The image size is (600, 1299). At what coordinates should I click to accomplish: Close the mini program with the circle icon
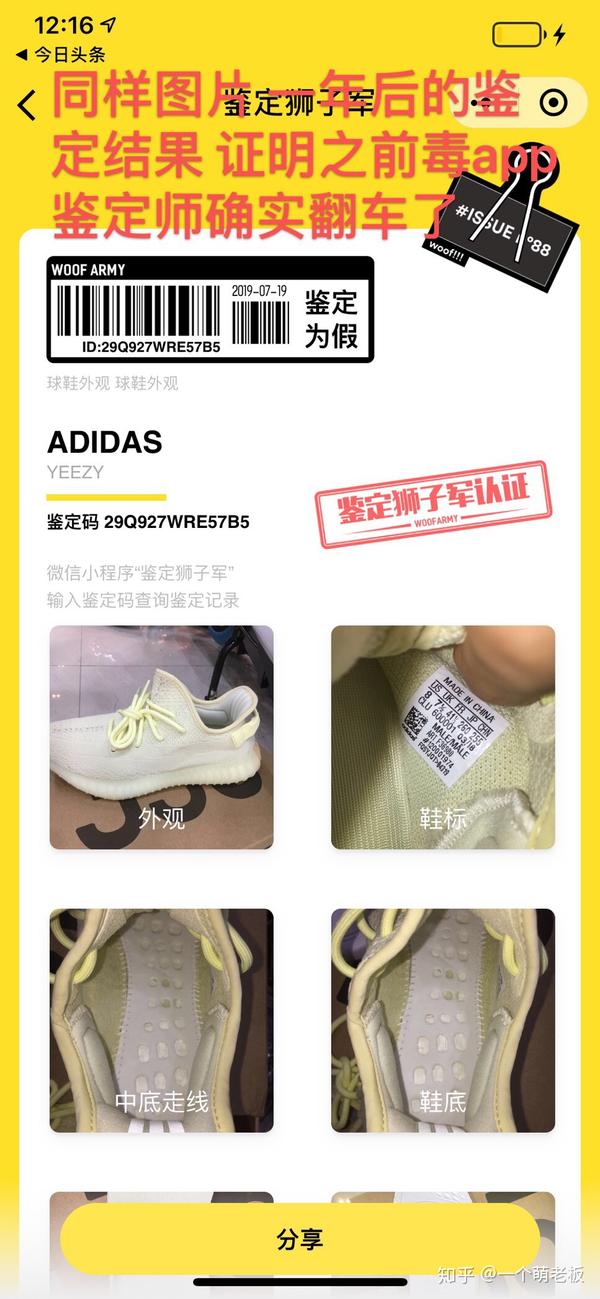pyautogui.click(x=552, y=102)
